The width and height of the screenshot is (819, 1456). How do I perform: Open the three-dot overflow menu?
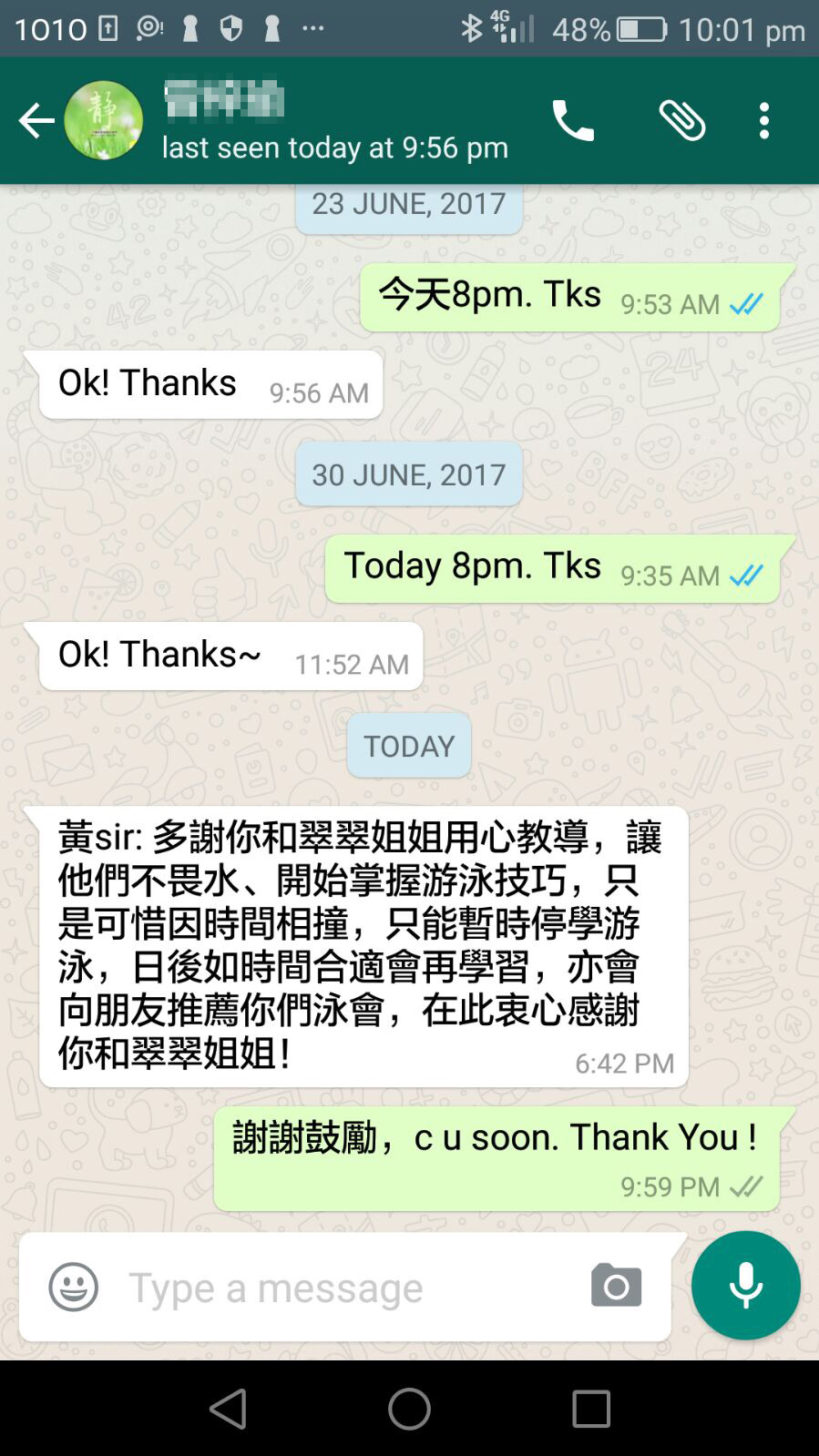(764, 120)
